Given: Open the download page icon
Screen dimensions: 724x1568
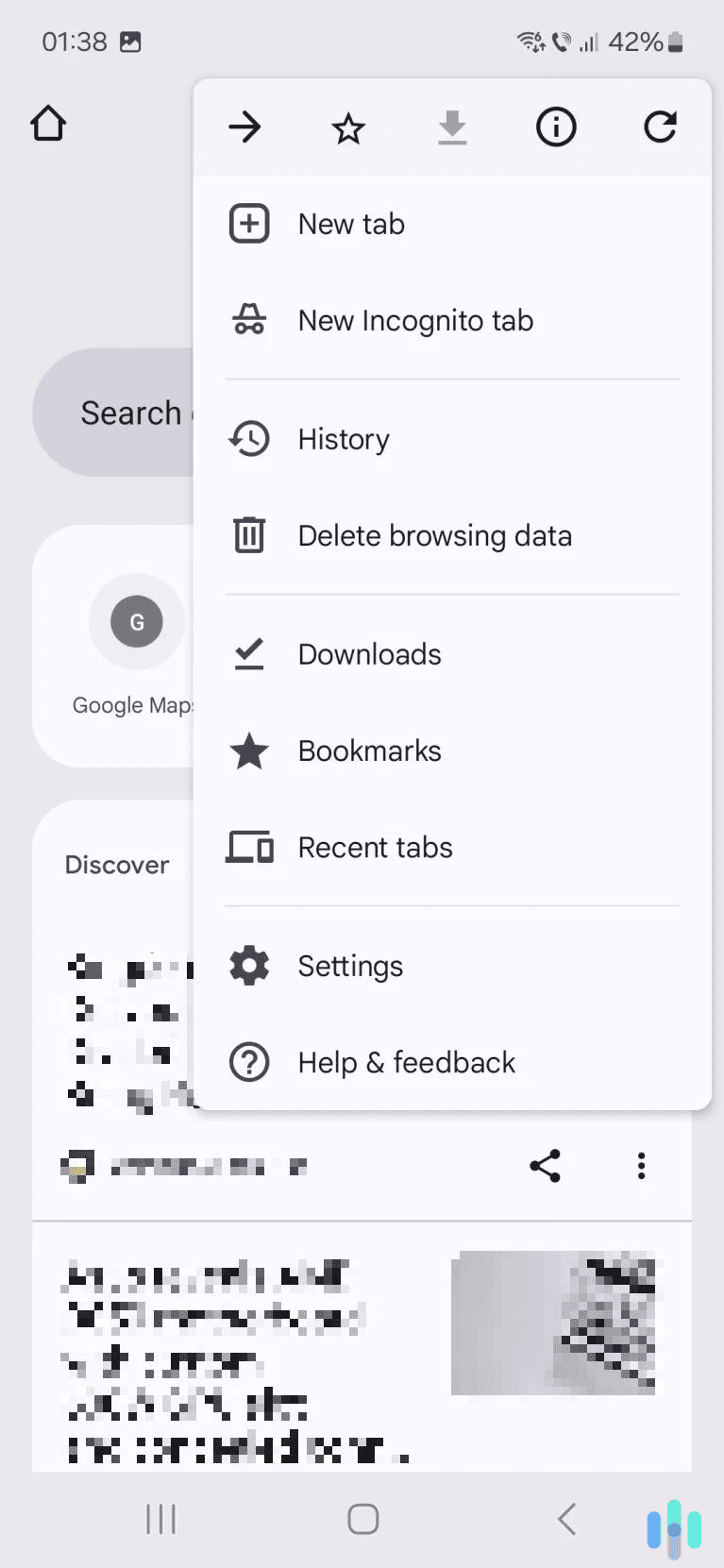Looking at the screenshot, I should tap(452, 127).
